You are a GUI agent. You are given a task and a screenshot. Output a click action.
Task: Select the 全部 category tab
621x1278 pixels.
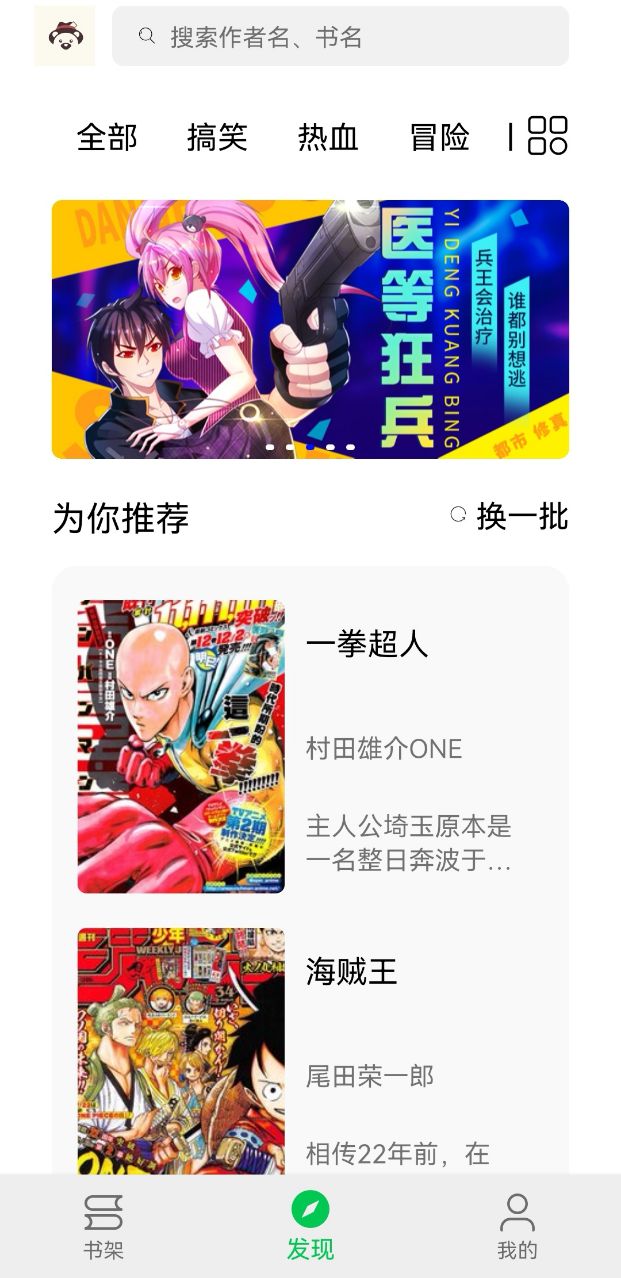tap(107, 137)
